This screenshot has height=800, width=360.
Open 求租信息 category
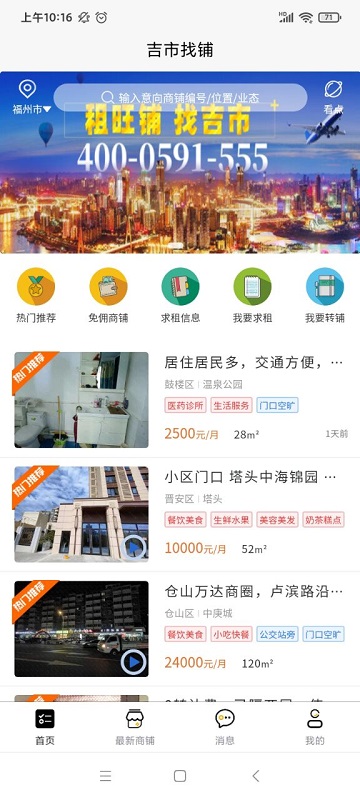coord(181,295)
